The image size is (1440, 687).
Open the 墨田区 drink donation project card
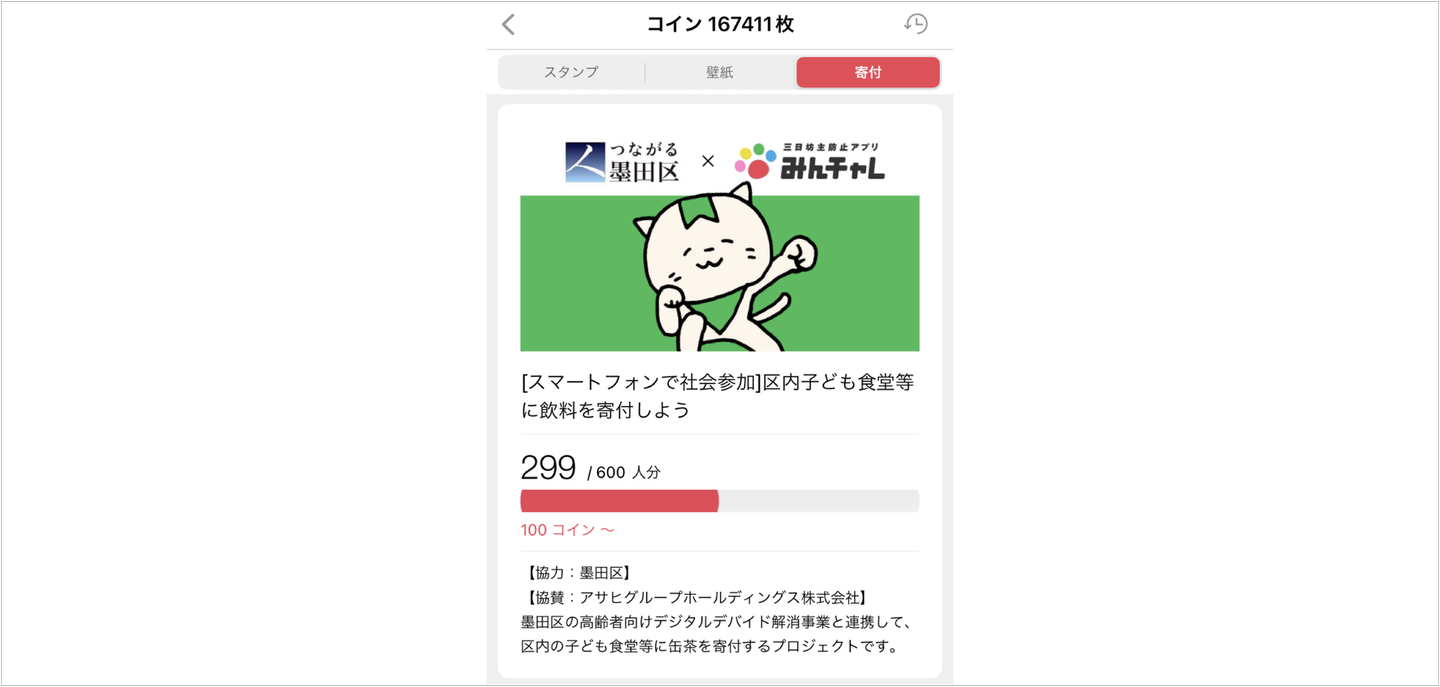pos(719,395)
